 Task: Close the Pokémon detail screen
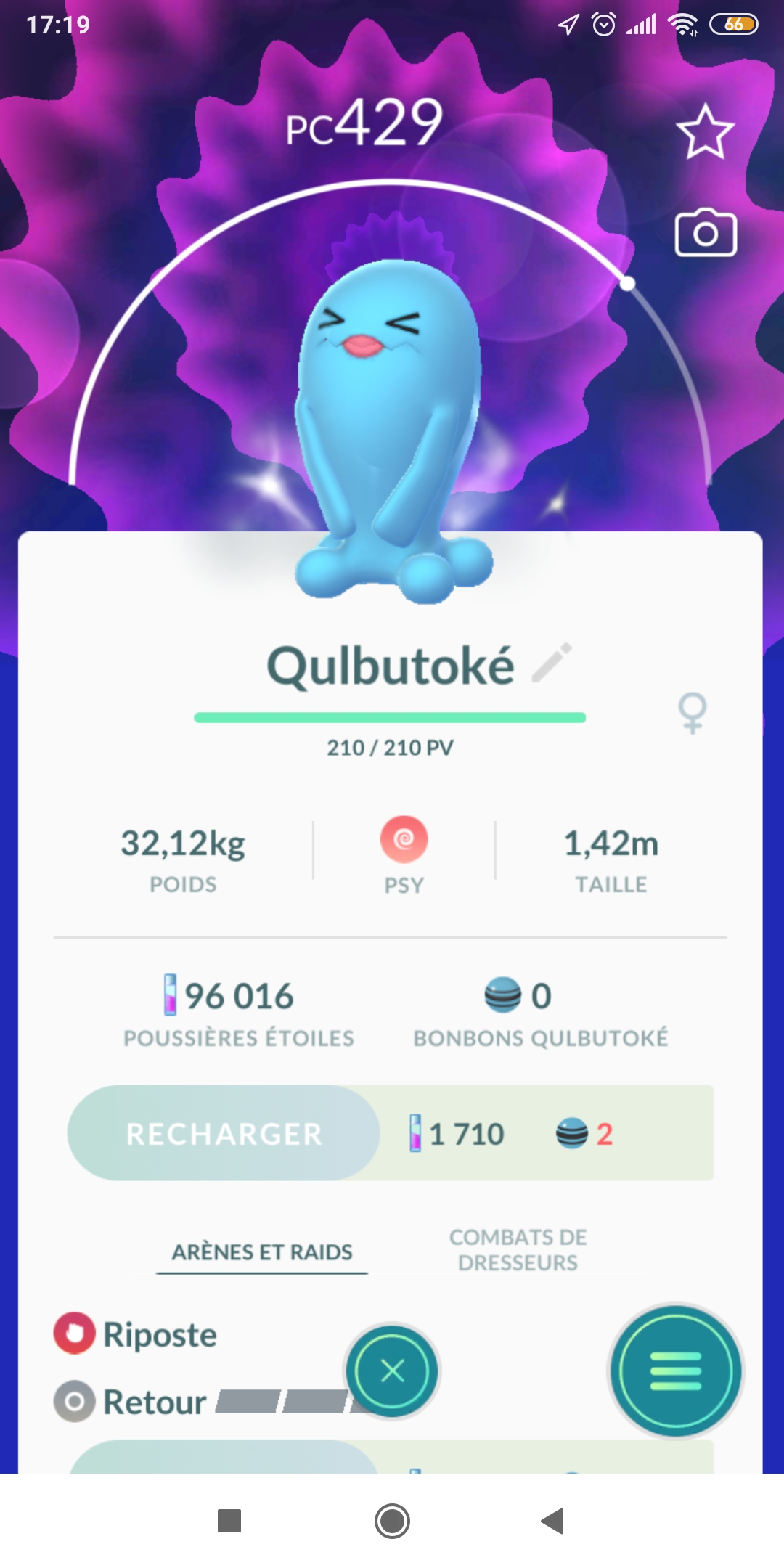pos(392,1371)
